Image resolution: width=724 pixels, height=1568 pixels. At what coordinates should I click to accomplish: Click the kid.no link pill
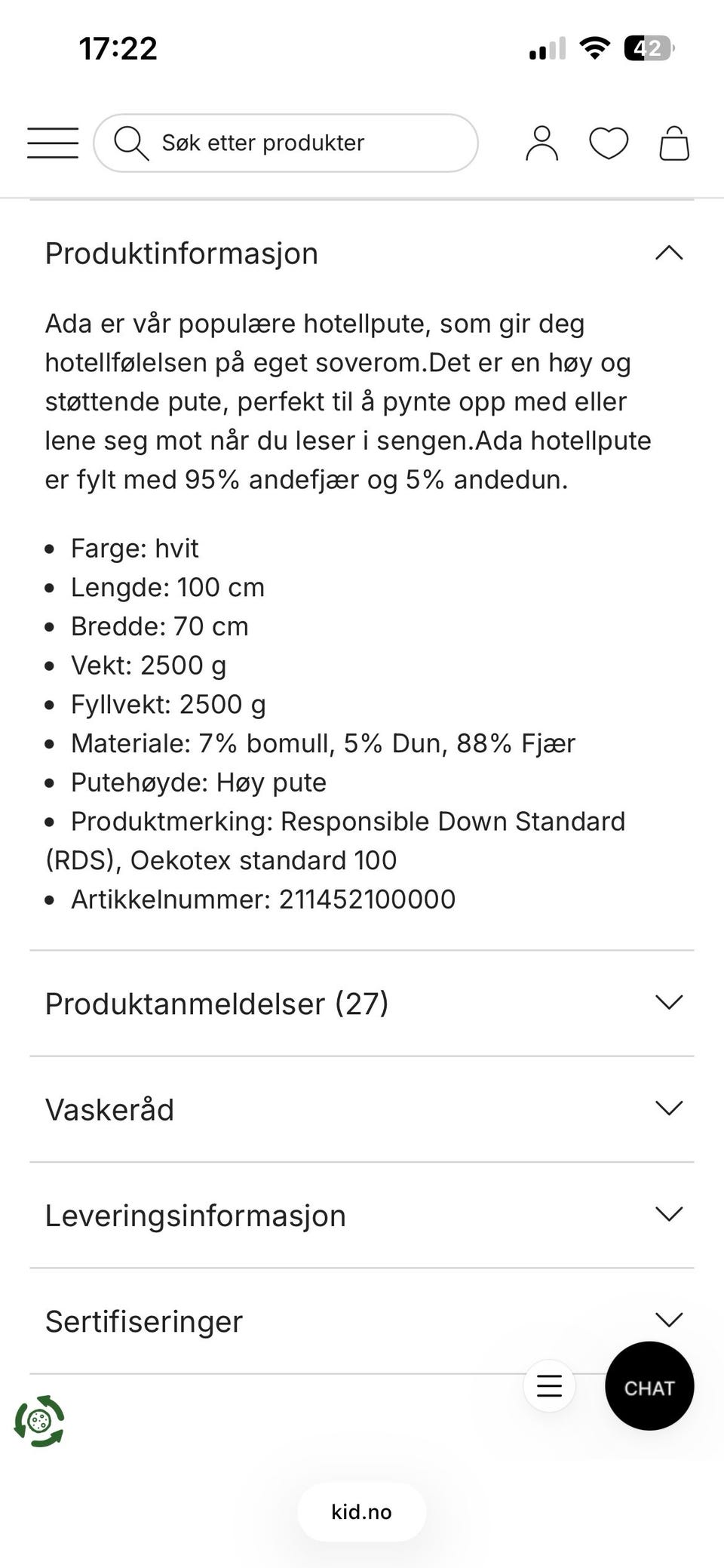(361, 1511)
